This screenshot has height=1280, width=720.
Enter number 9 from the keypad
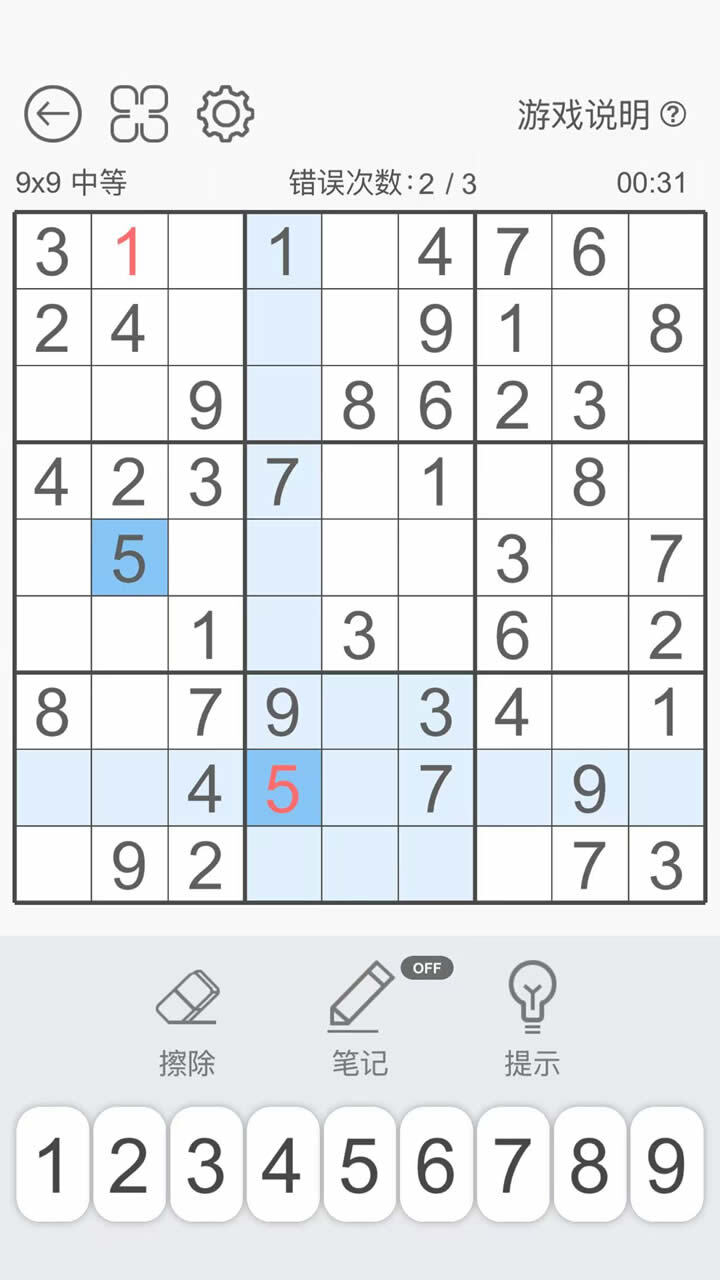pos(666,1165)
